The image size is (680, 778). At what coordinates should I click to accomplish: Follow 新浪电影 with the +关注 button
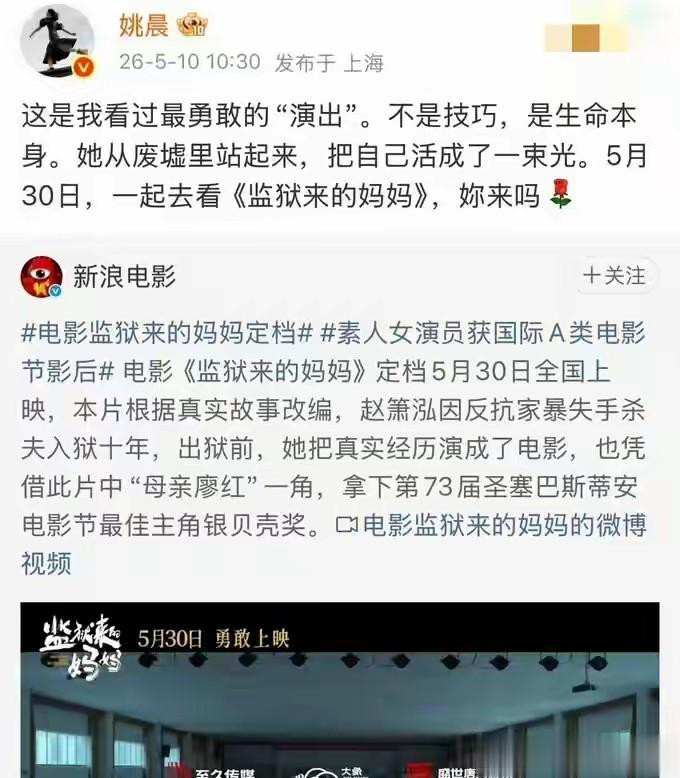[x=614, y=275]
